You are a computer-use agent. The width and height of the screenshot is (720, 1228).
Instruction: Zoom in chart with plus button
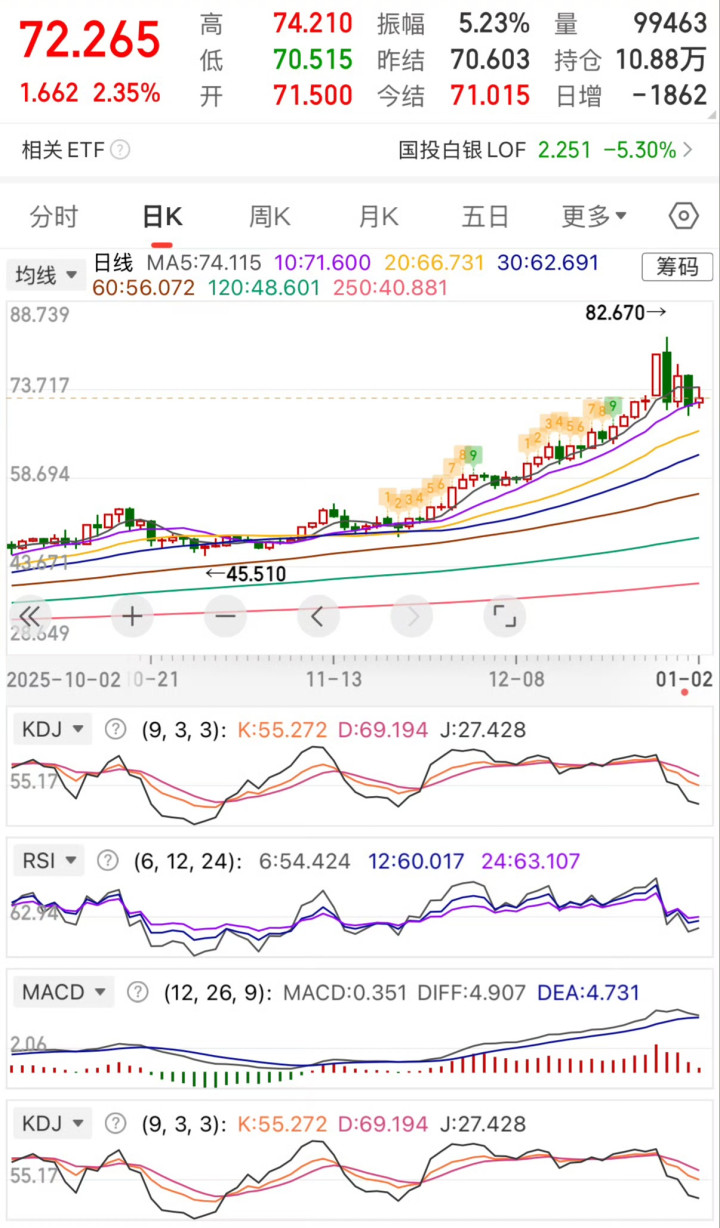132,617
